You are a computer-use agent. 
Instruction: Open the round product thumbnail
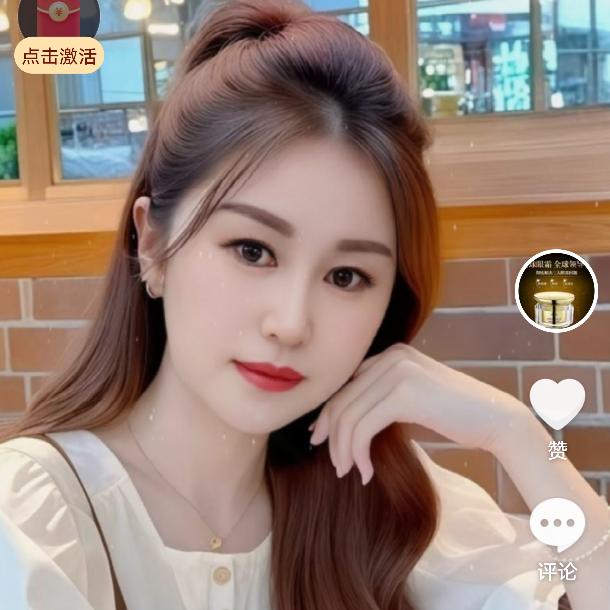(x=556, y=291)
